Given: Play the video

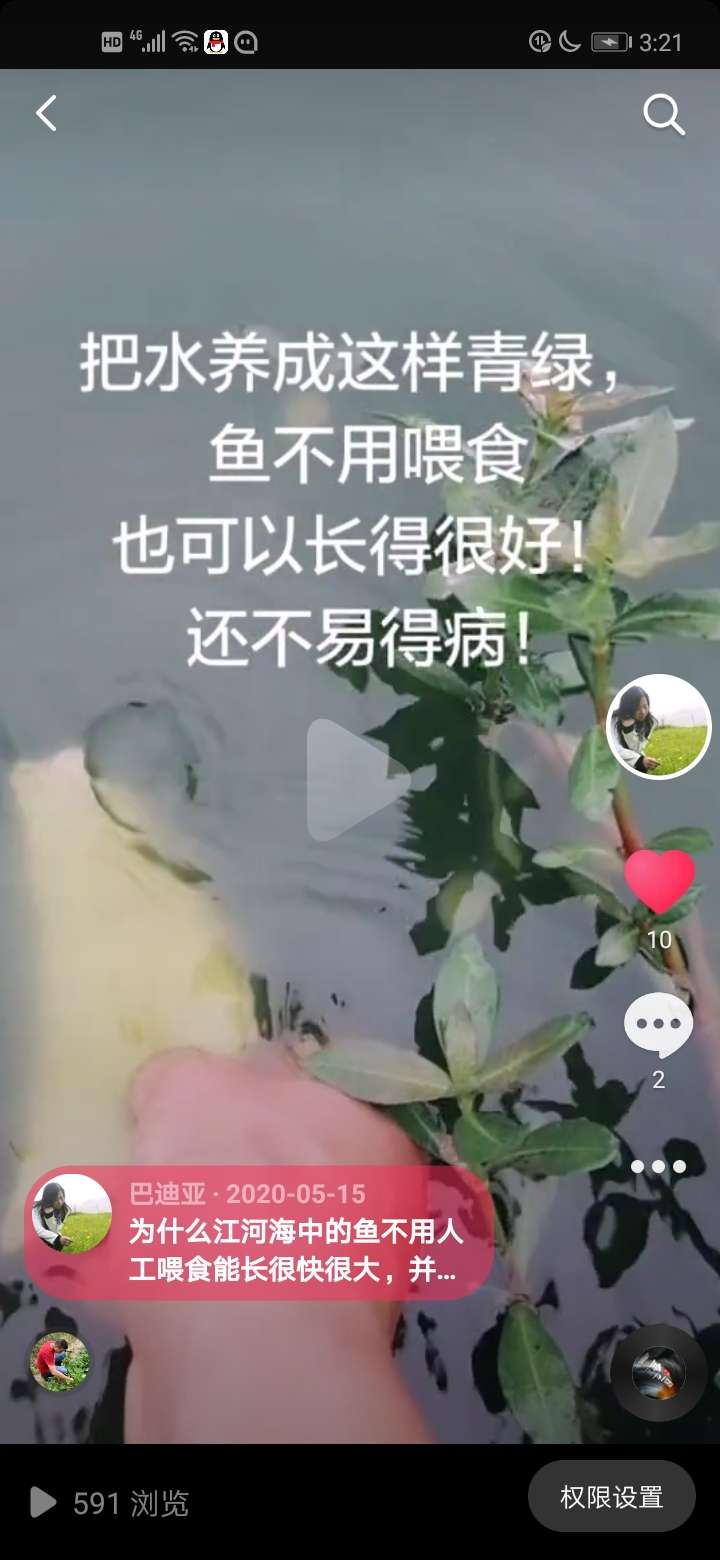Looking at the screenshot, I should (x=358, y=779).
